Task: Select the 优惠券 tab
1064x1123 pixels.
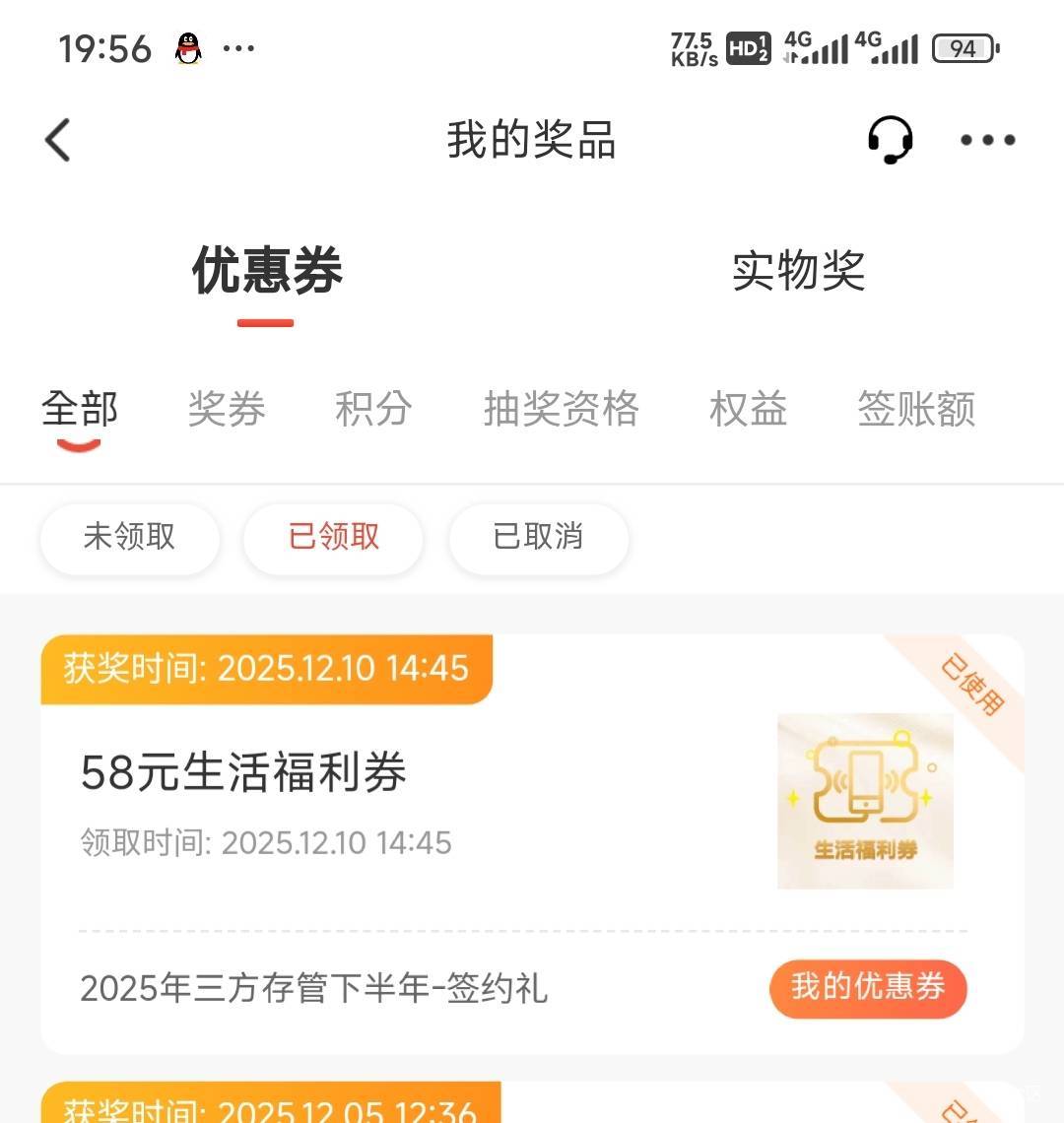Action: coord(266,271)
